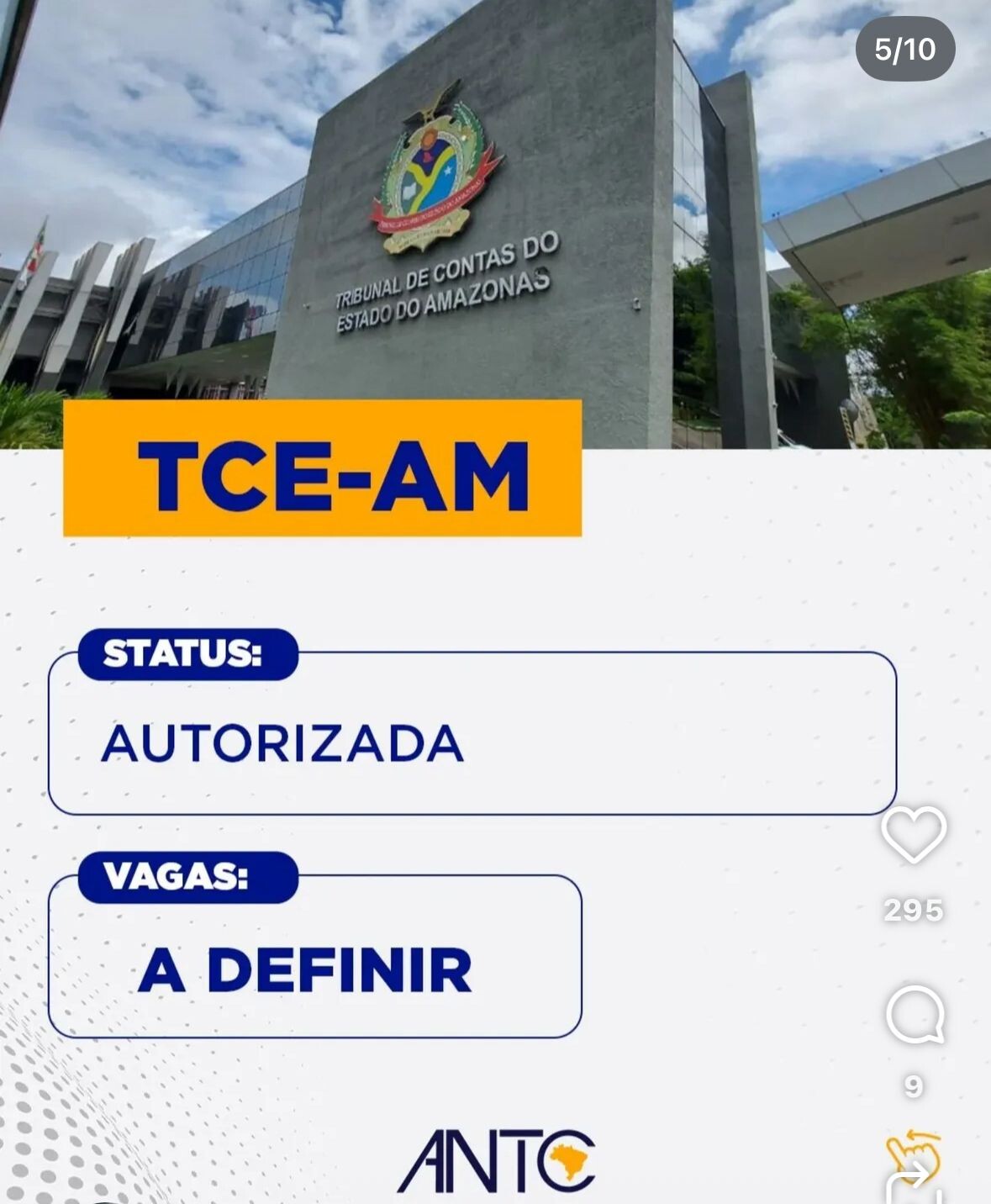Screen dimensions: 991x1204
Task: Open the comments on this post
Action: click(915, 1014)
